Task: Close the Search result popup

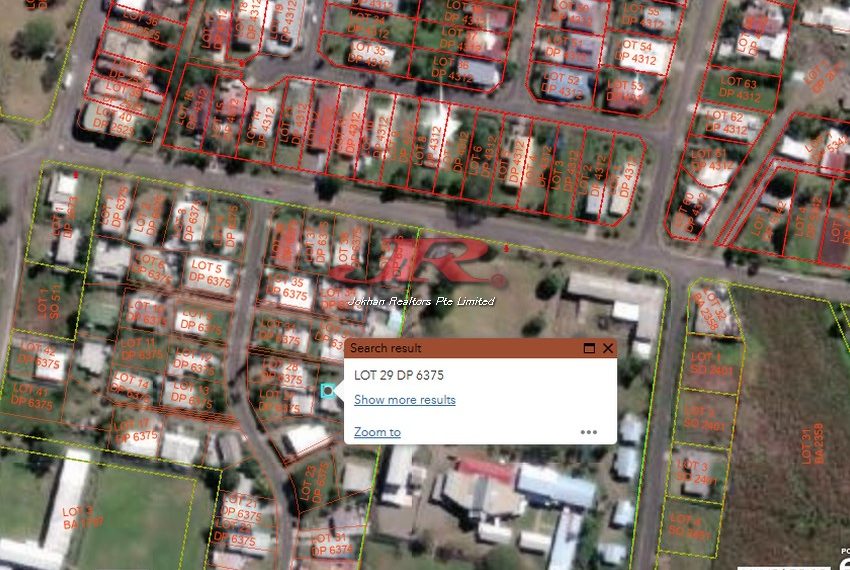Action: click(608, 348)
